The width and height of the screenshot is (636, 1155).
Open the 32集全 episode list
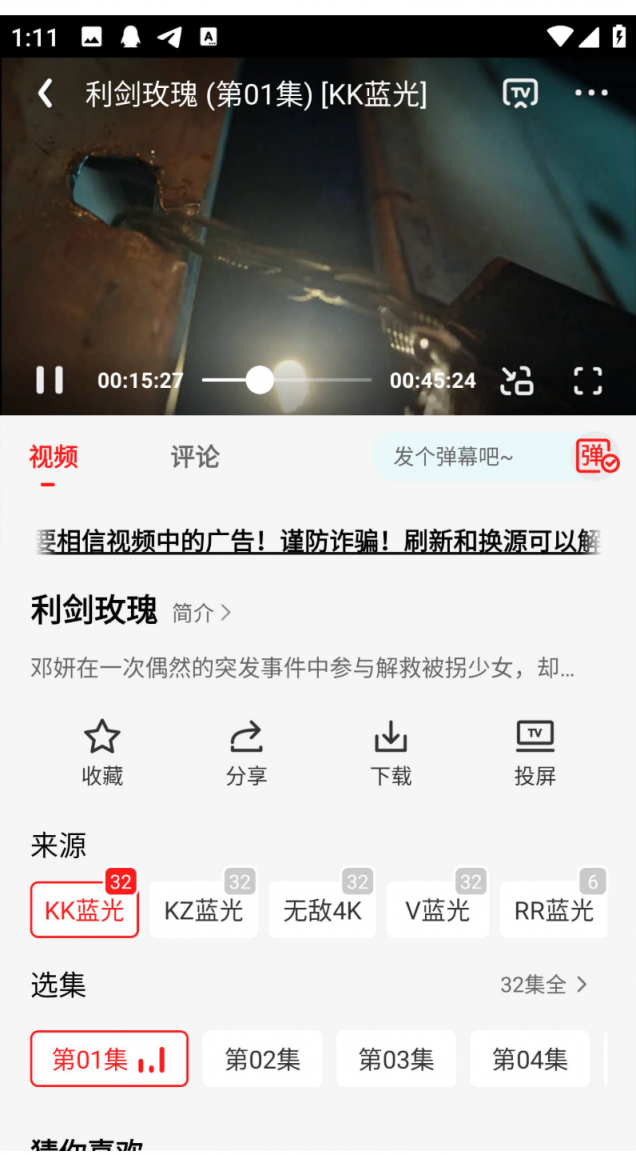pyautogui.click(x=544, y=985)
